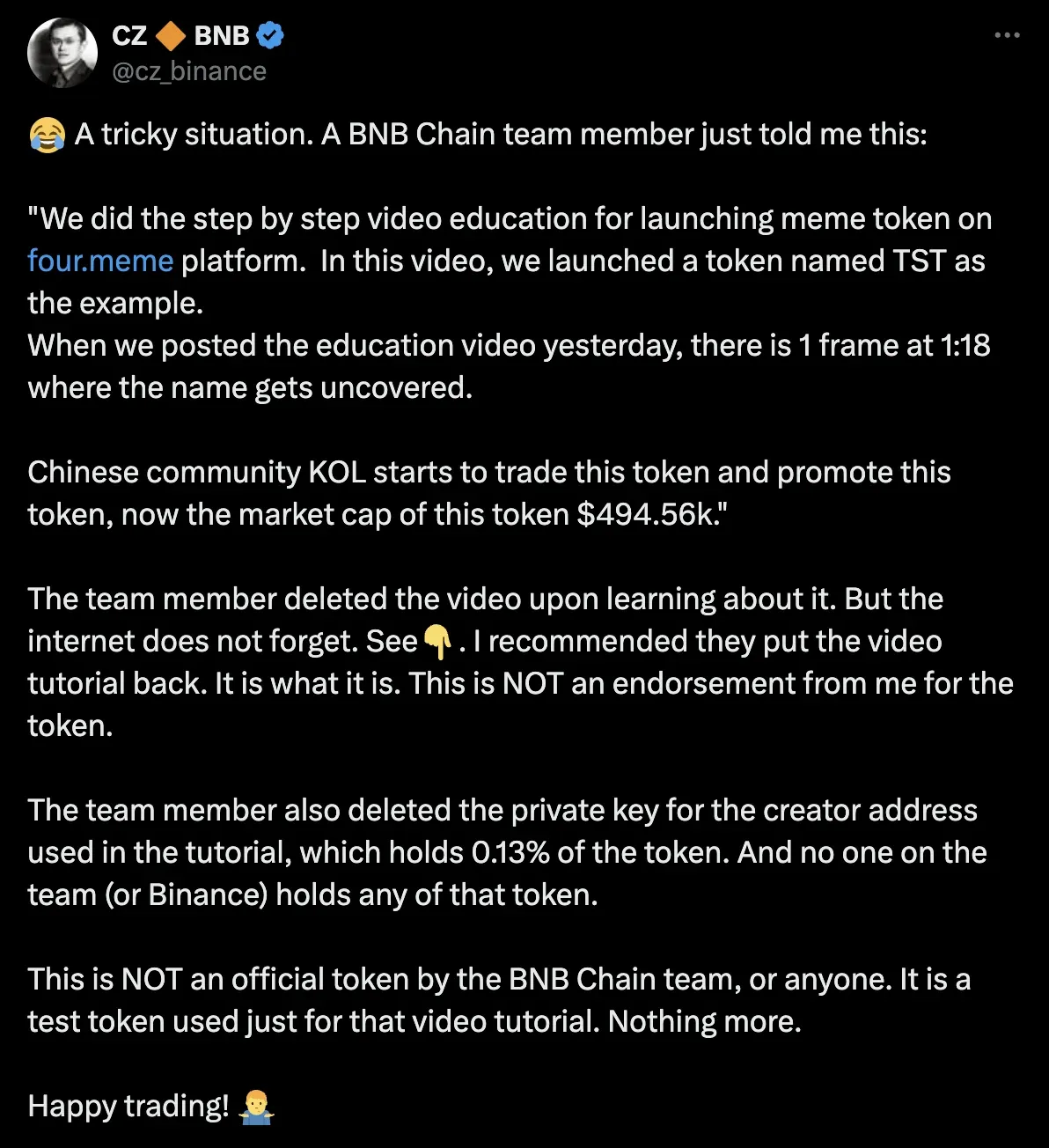Open the four.meme link

click(100, 261)
